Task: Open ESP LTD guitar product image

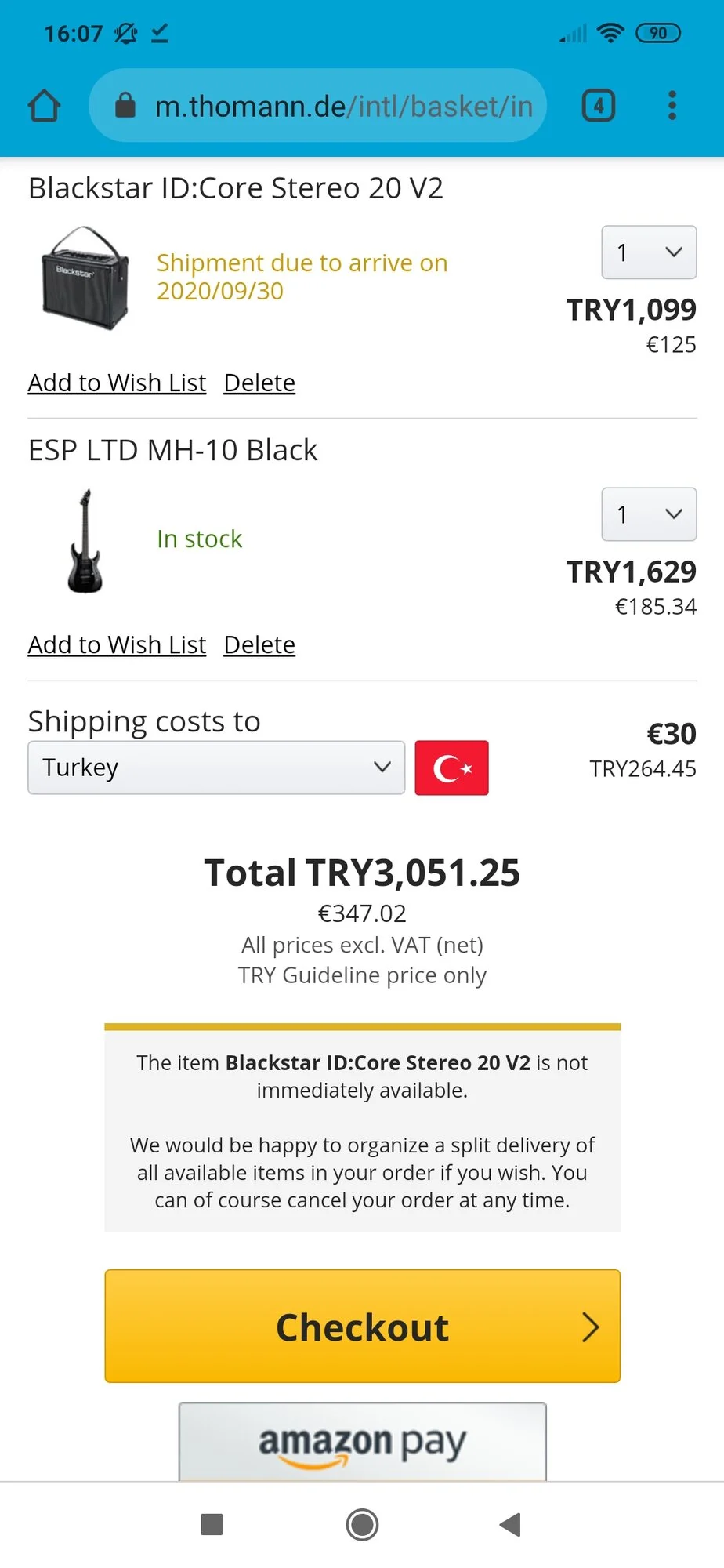Action: pos(85,541)
